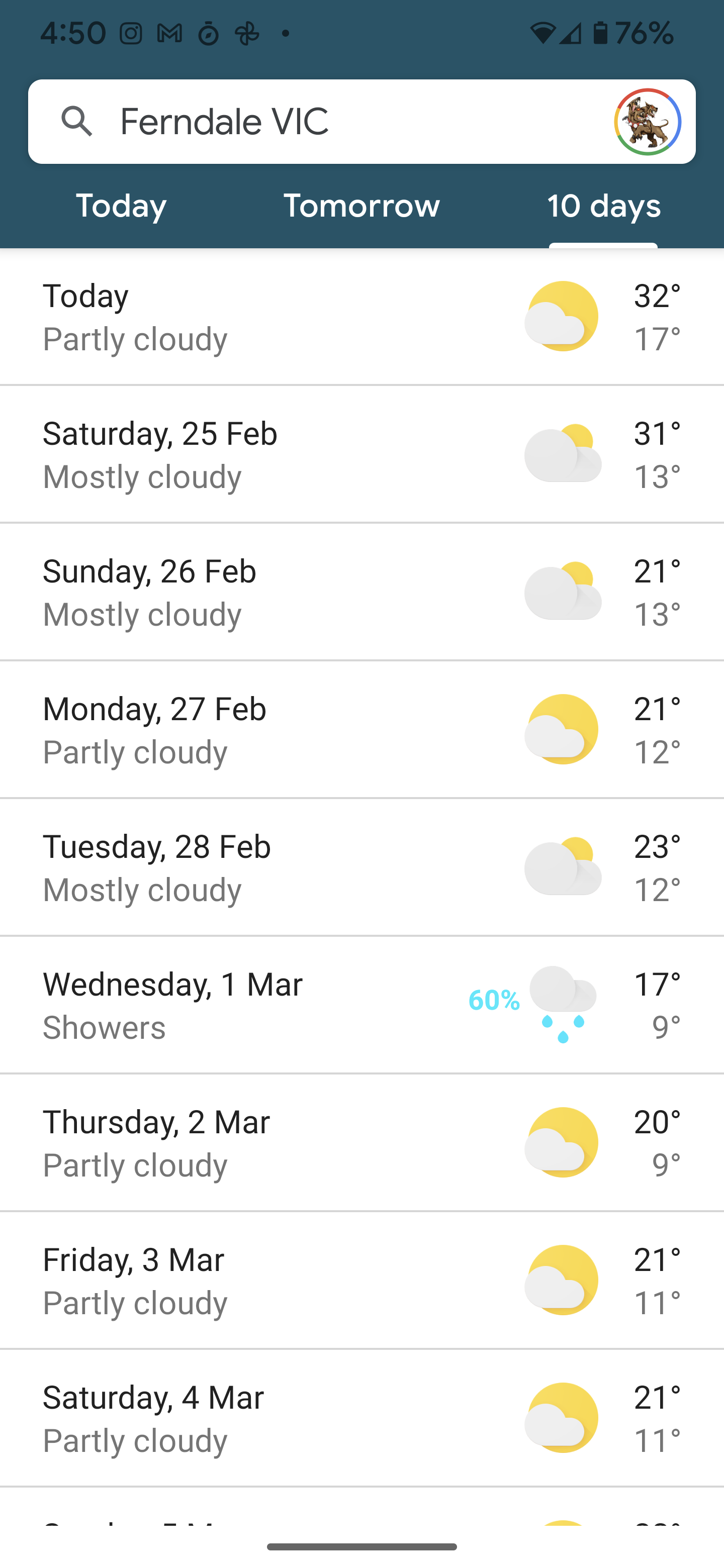Expand Monday, 27 Feb forecast
The image size is (724, 1568).
click(361, 729)
